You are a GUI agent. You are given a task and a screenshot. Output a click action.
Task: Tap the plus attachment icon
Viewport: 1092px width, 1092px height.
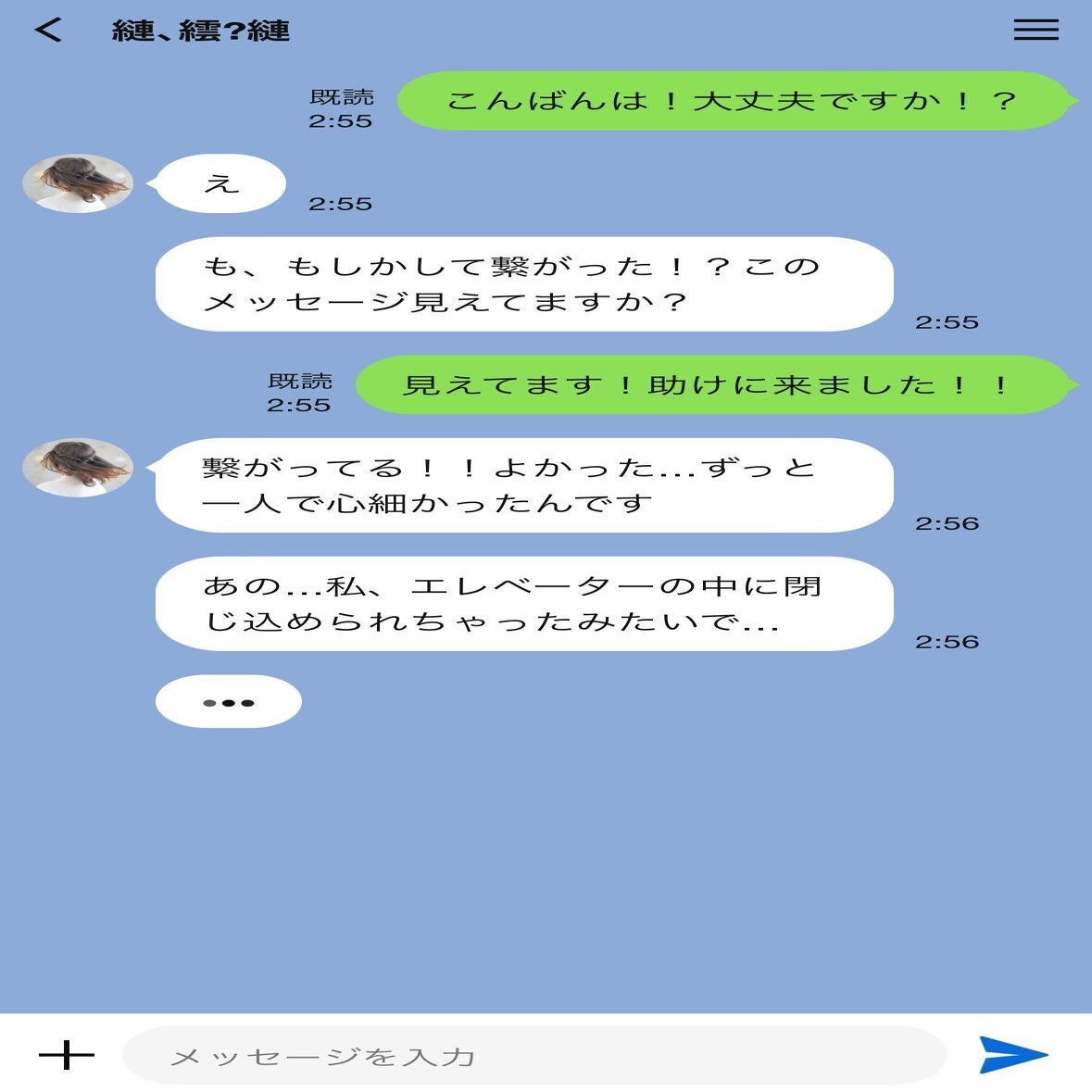pyautogui.click(x=67, y=1055)
